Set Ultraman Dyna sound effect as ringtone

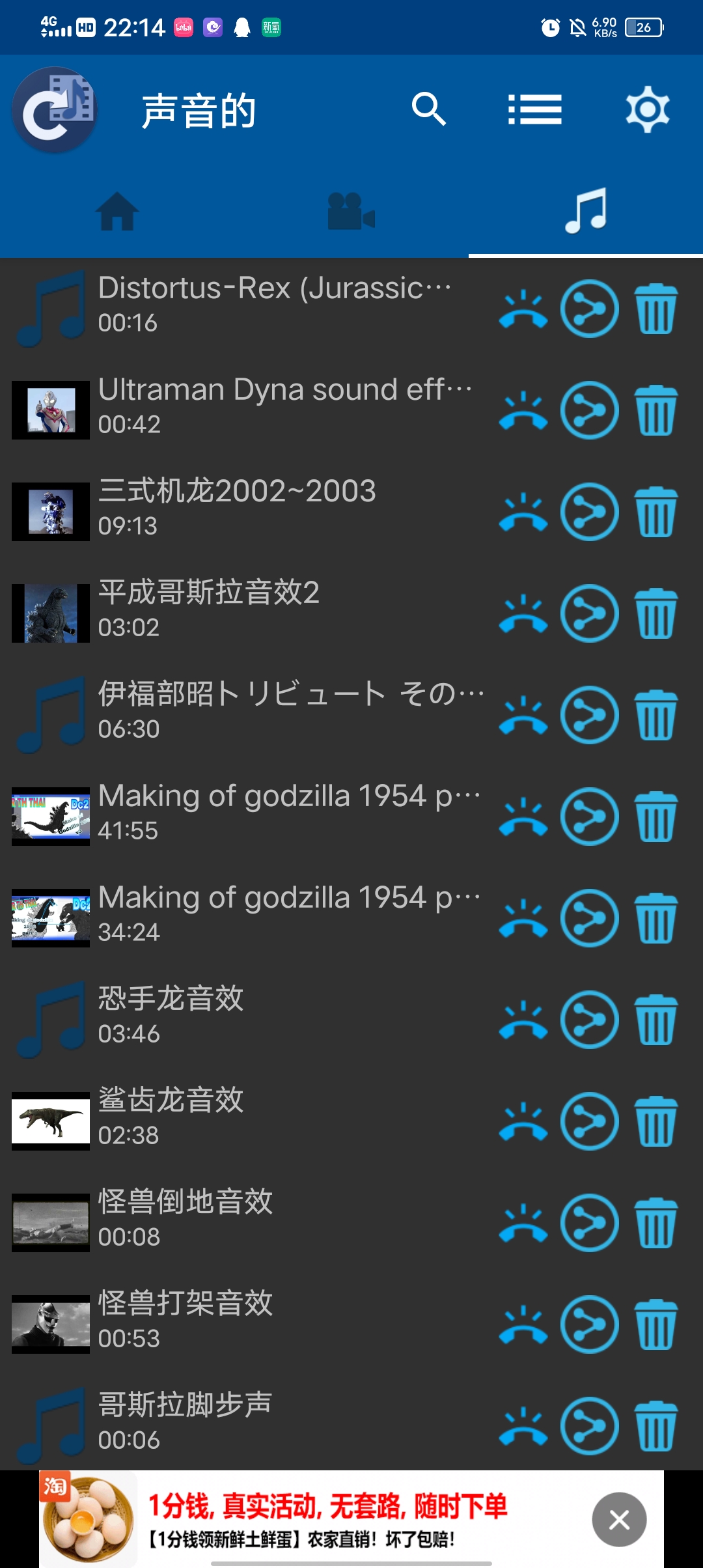pyautogui.click(x=523, y=410)
